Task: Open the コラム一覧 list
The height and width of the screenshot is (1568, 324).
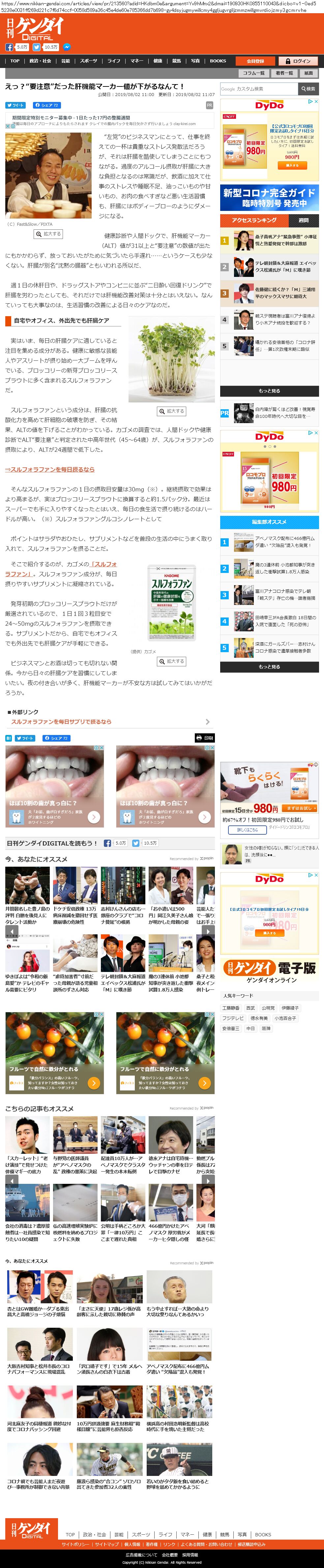Action: pos(253,73)
